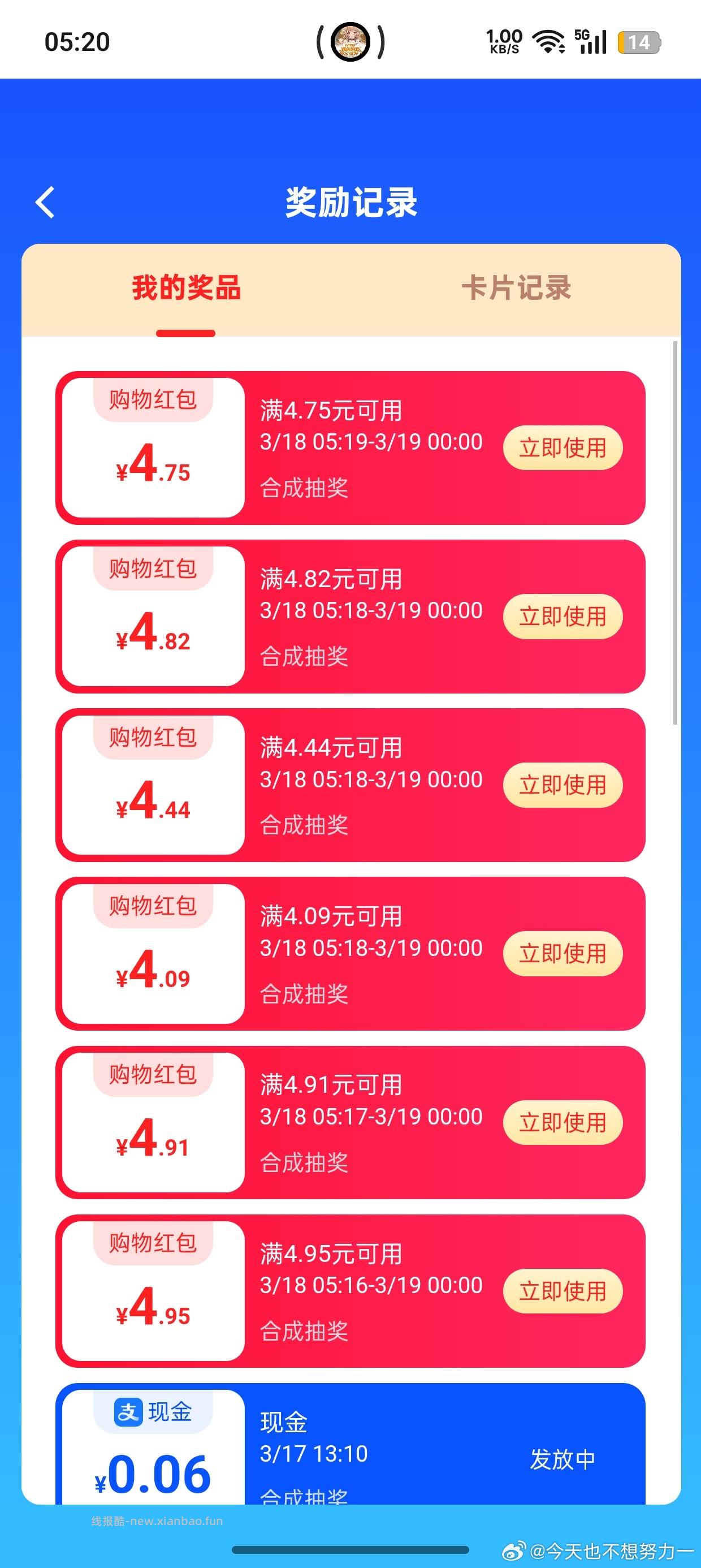Use the ¥4.44 shopping red packet now

click(x=562, y=785)
